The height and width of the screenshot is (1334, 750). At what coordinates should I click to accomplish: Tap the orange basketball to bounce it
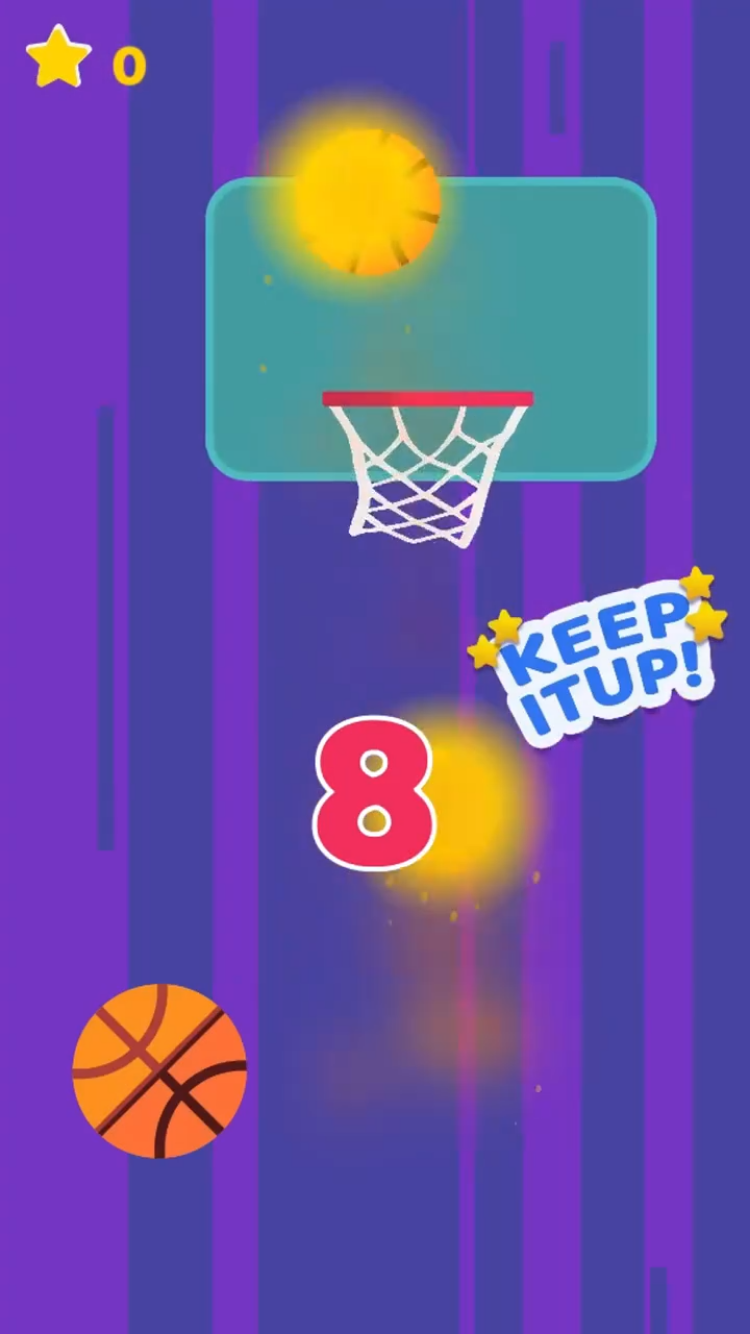(x=160, y=1071)
